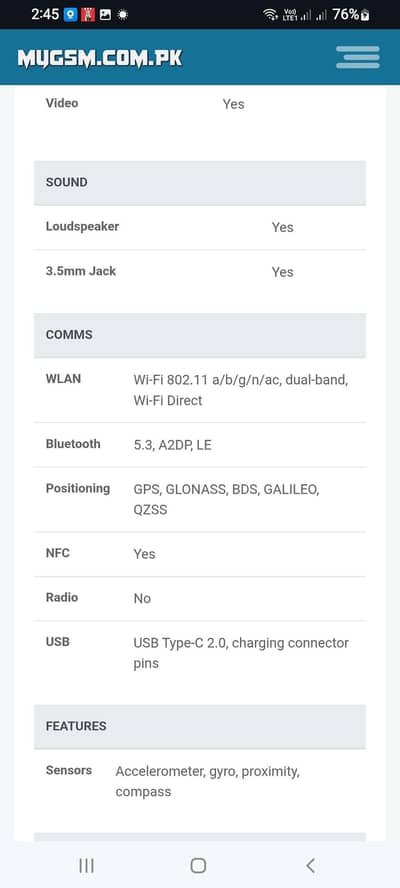Open the hamburger menu
Viewport: 400px width, 888px height.
358,57
